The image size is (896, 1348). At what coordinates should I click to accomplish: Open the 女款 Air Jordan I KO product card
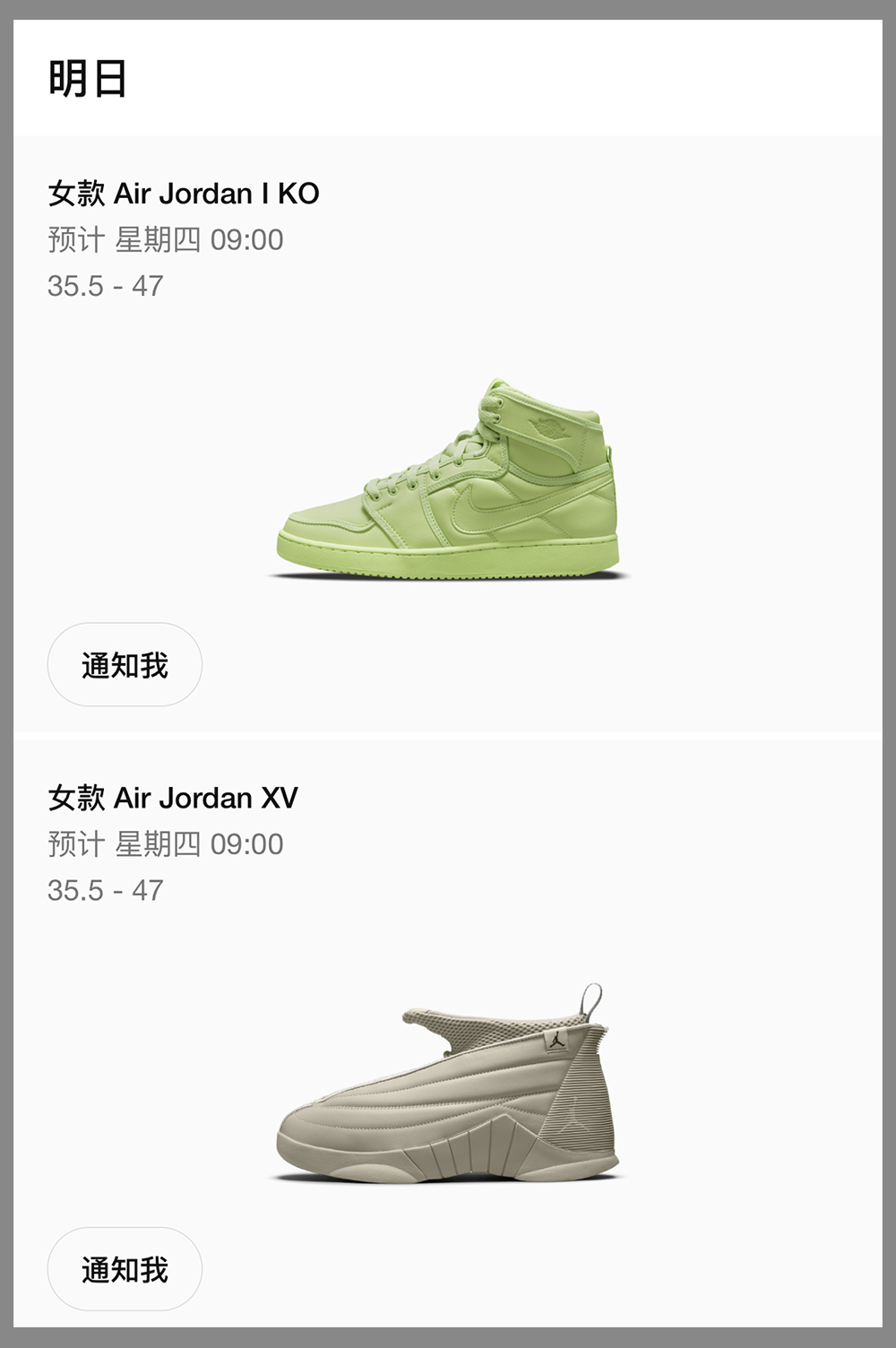(448, 480)
